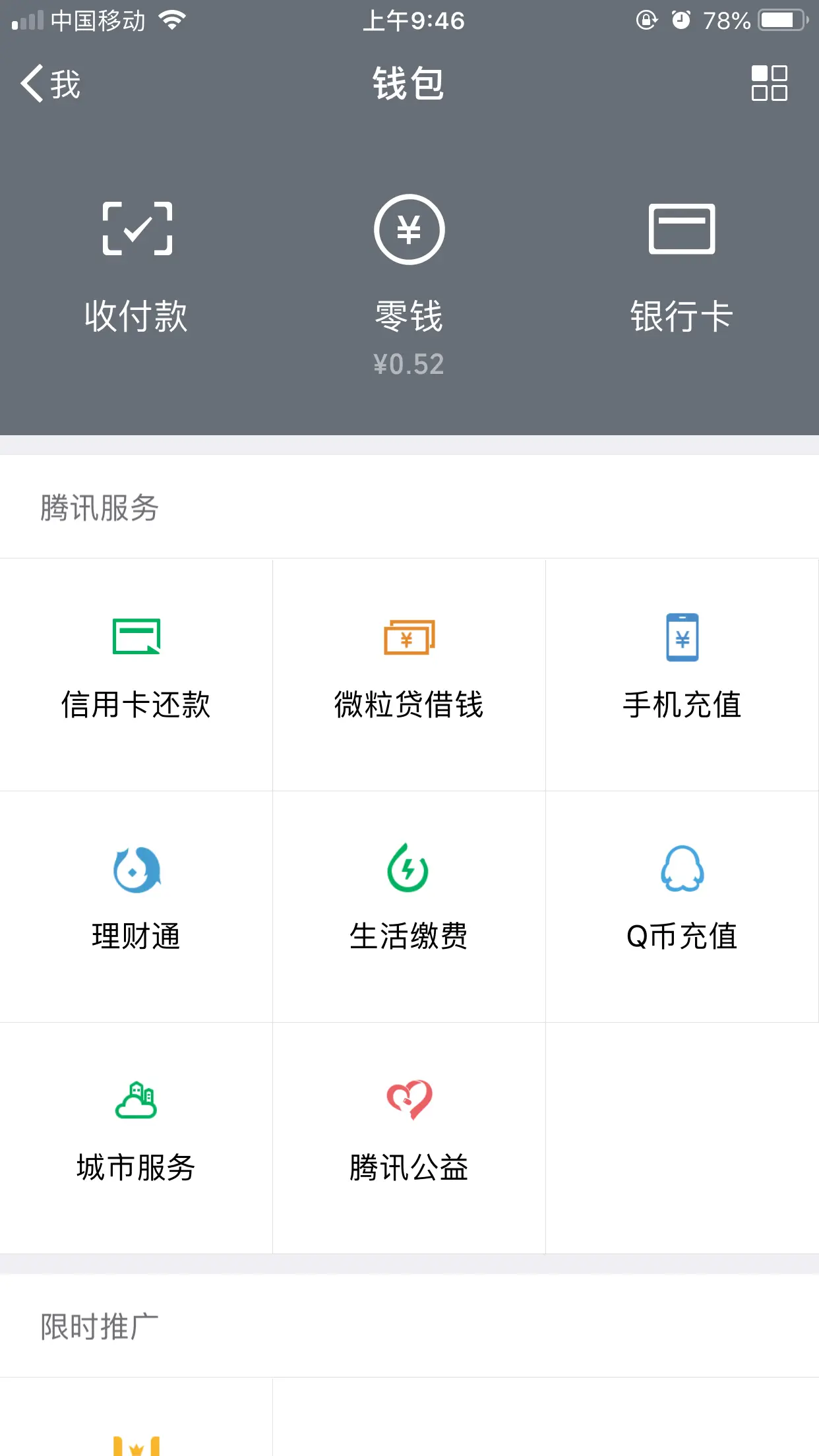Tap 生活缴费 to pay utility bills
Screen dimensions: 819x1456
tap(409, 907)
